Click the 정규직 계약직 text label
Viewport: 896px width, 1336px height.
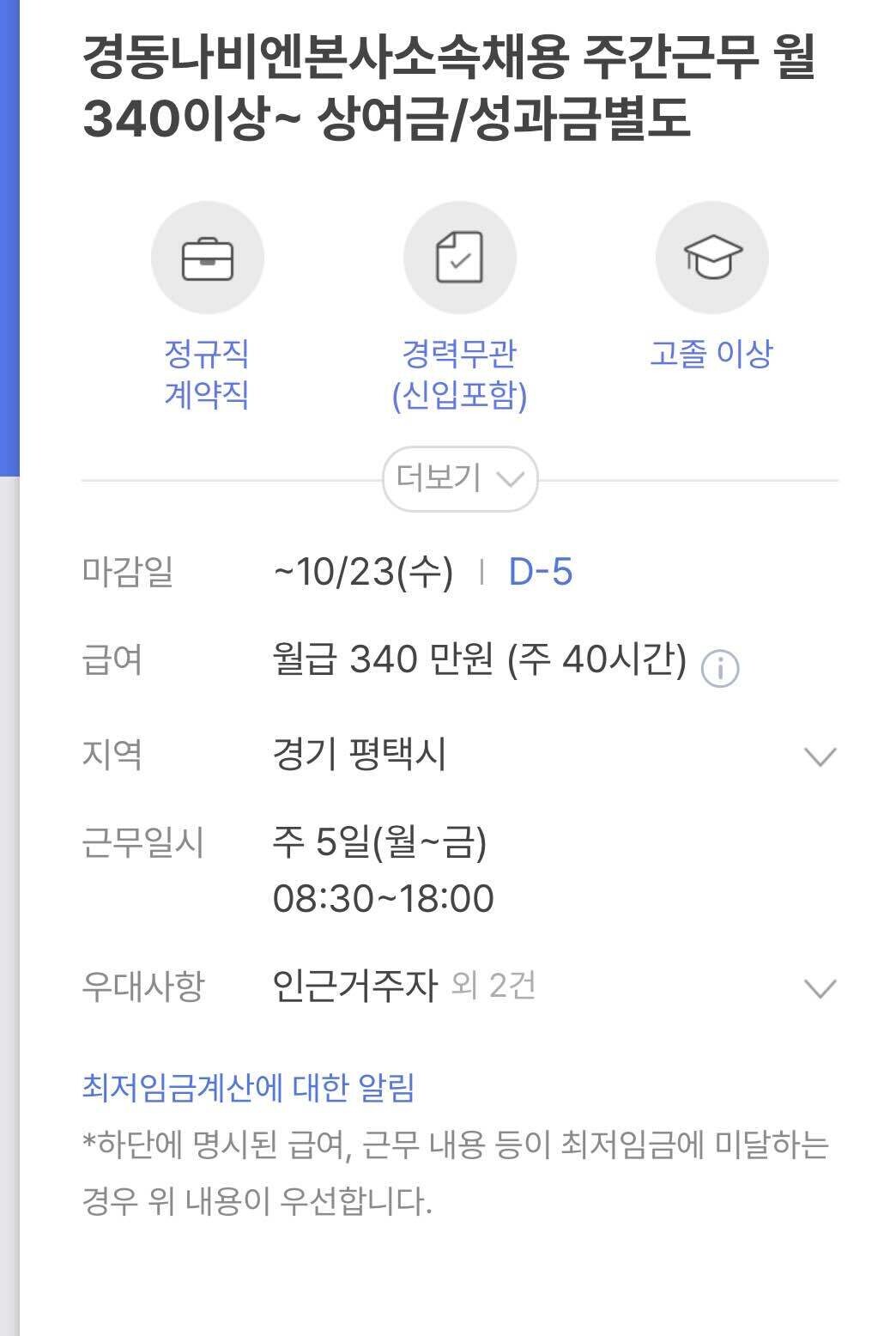point(209,374)
